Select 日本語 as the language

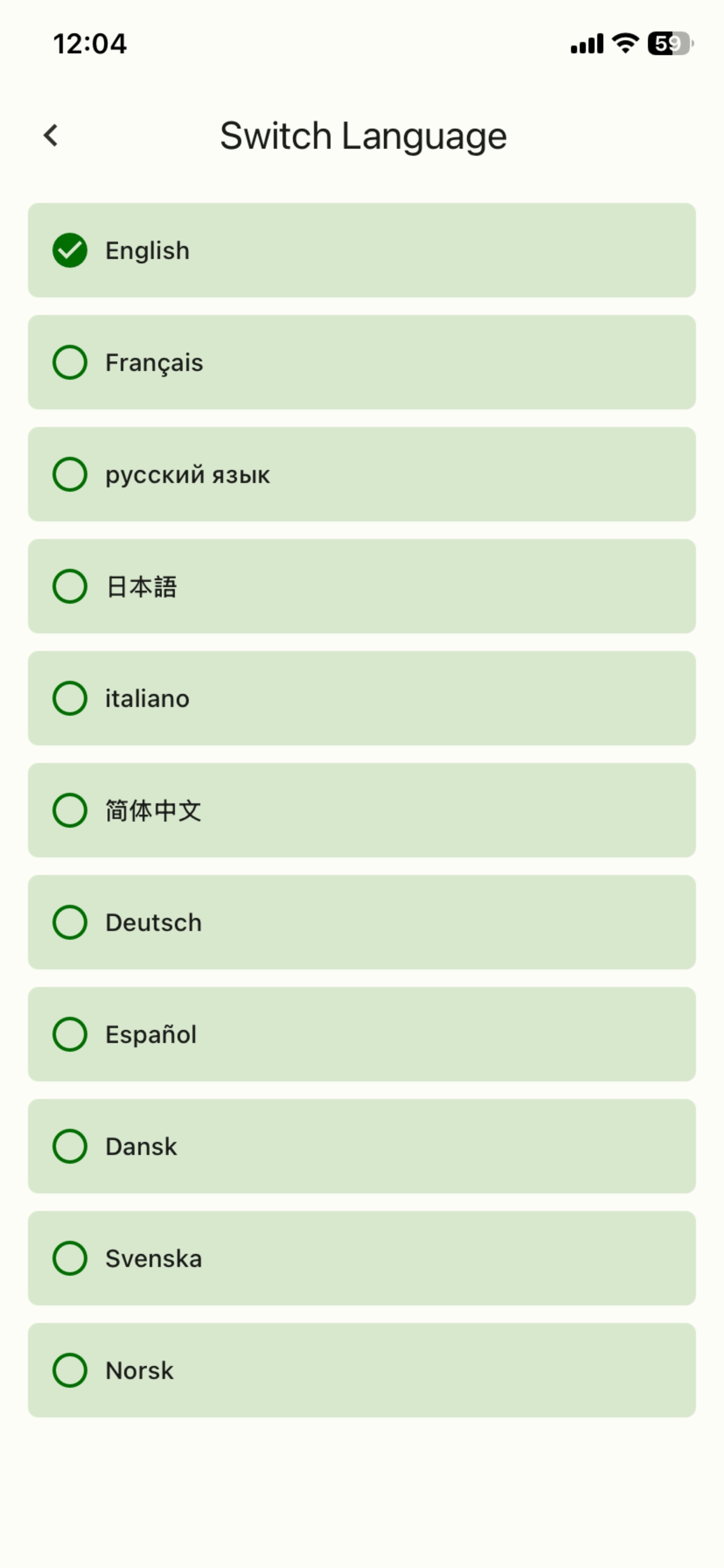pos(362,586)
